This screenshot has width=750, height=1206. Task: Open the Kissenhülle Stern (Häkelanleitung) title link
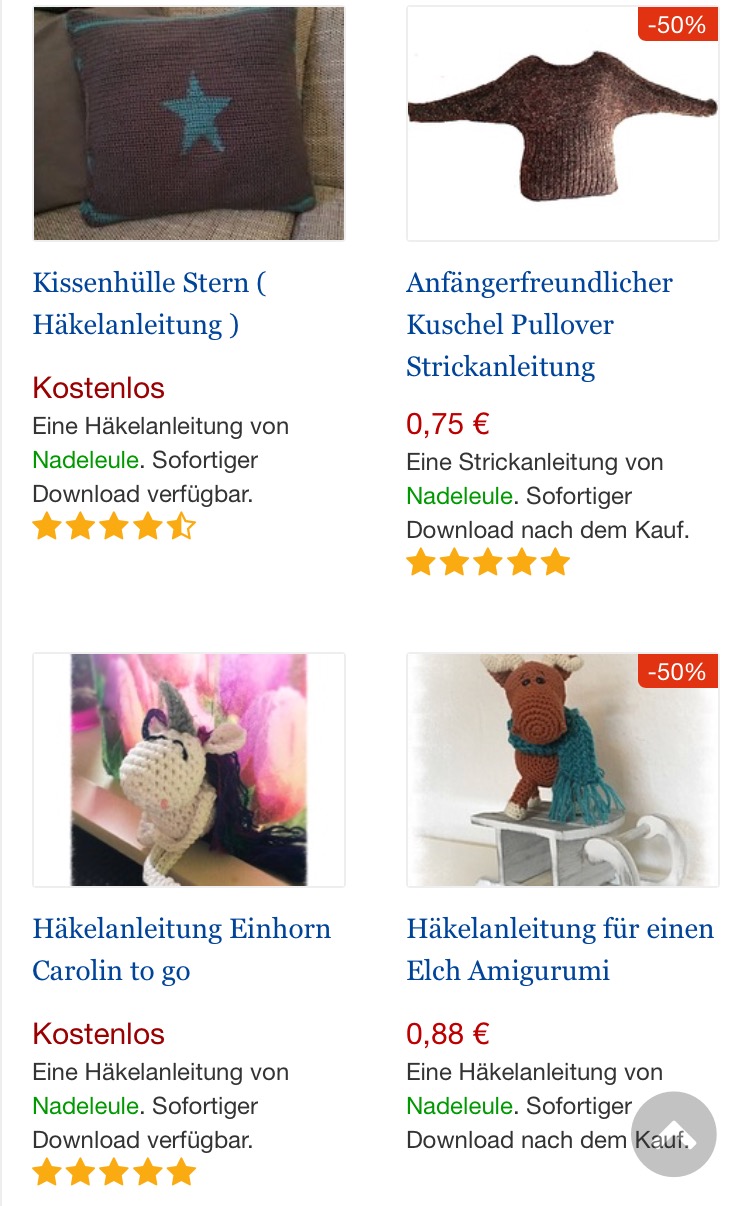(x=150, y=303)
